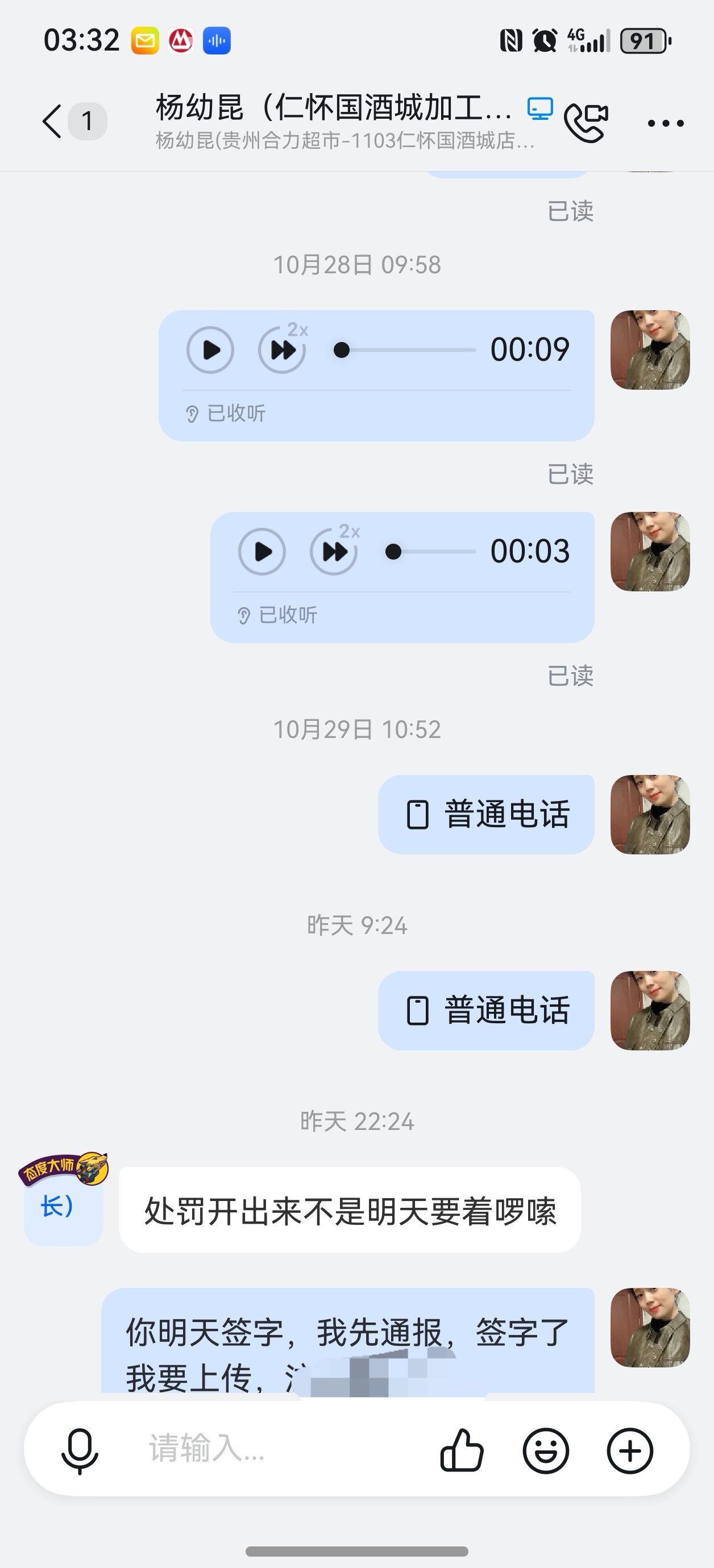Open the computer online status icon by the title
This screenshot has height=1568, width=714.
click(x=540, y=109)
